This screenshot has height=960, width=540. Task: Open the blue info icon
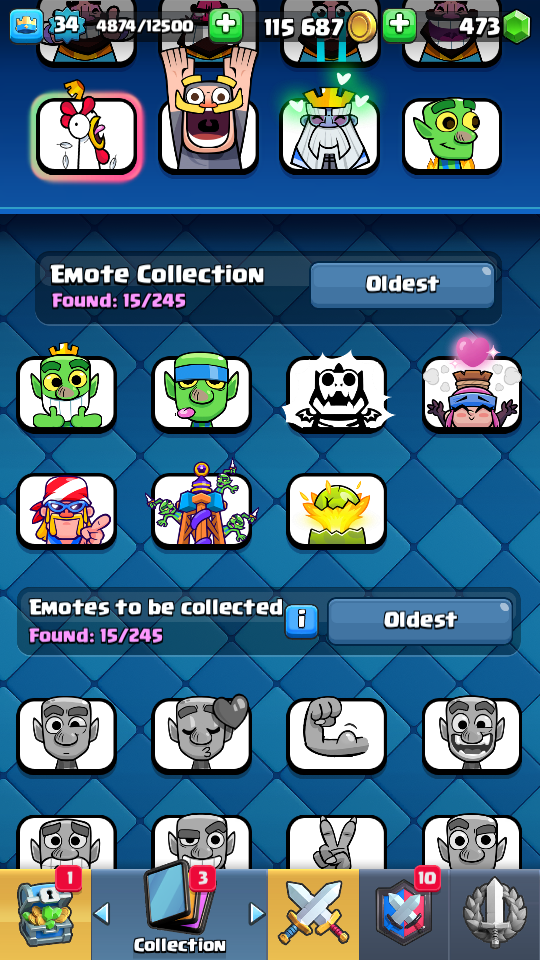tap(301, 621)
